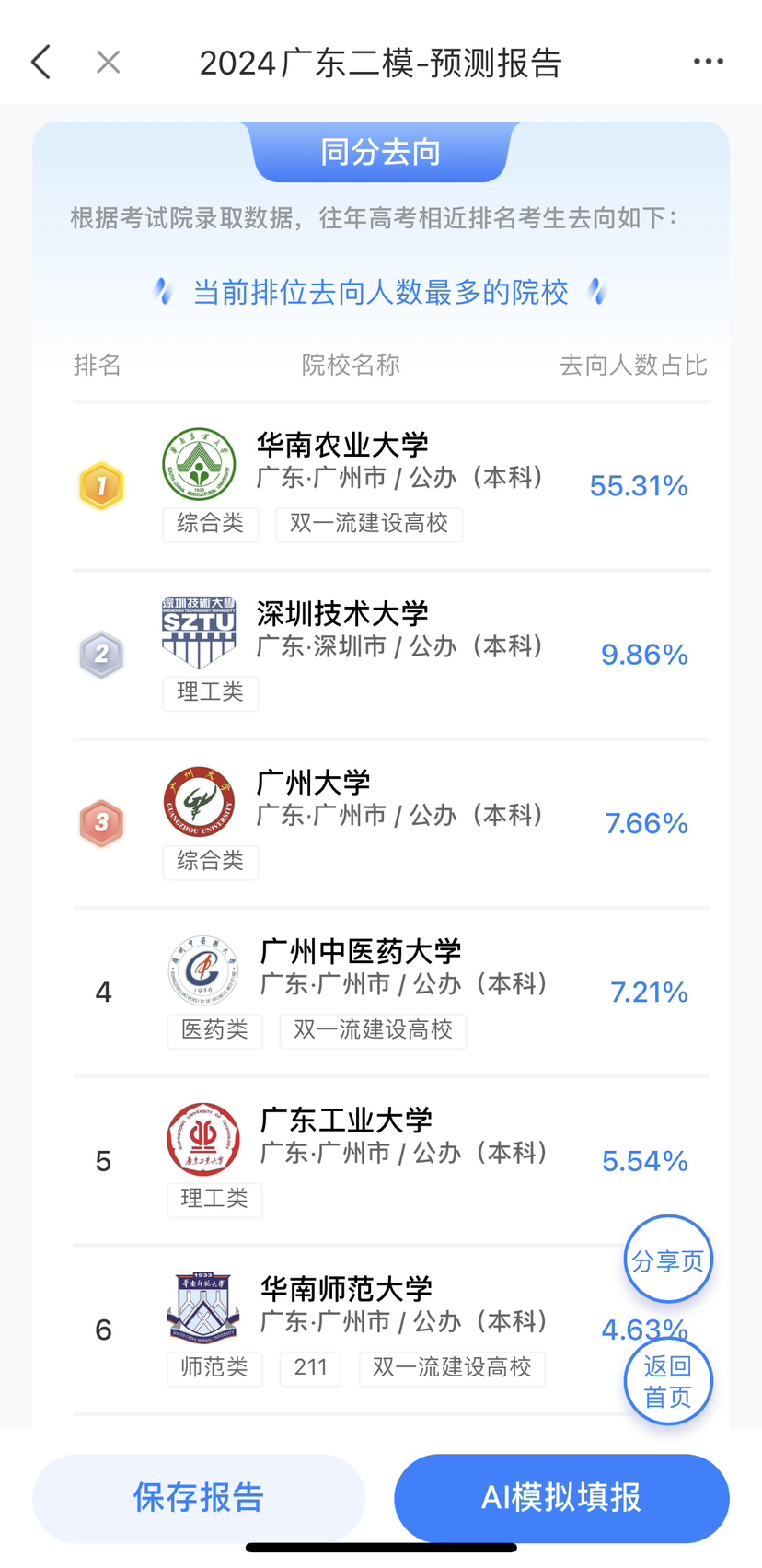Save the report with 保存报告
Image resolution: width=762 pixels, height=1568 pixels.
click(199, 1497)
